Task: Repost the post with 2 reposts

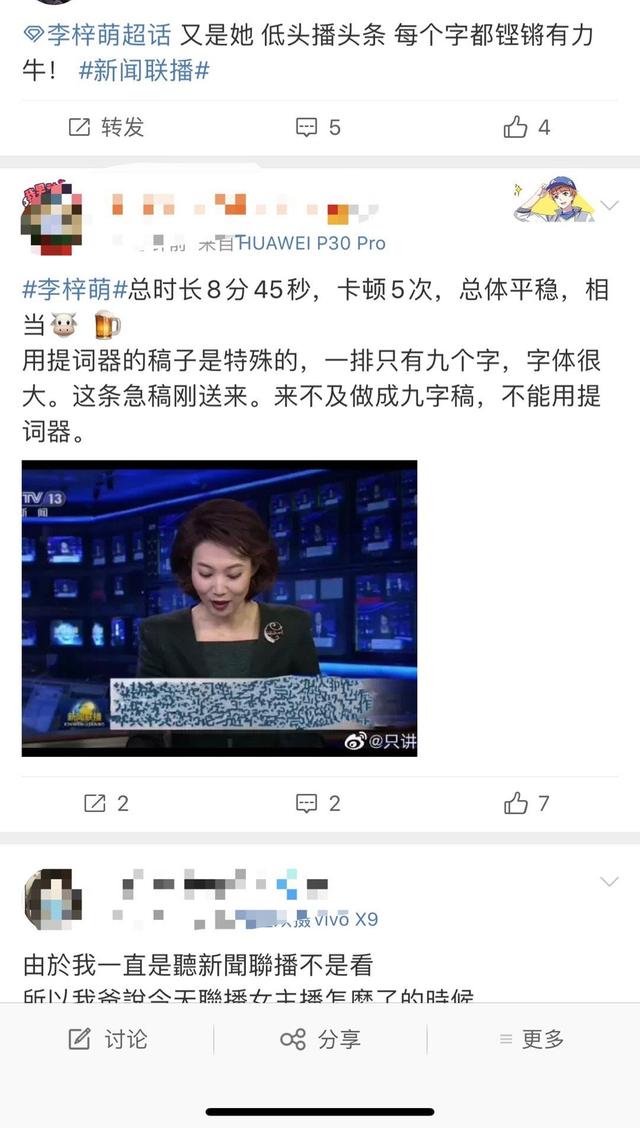Action: click(107, 803)
